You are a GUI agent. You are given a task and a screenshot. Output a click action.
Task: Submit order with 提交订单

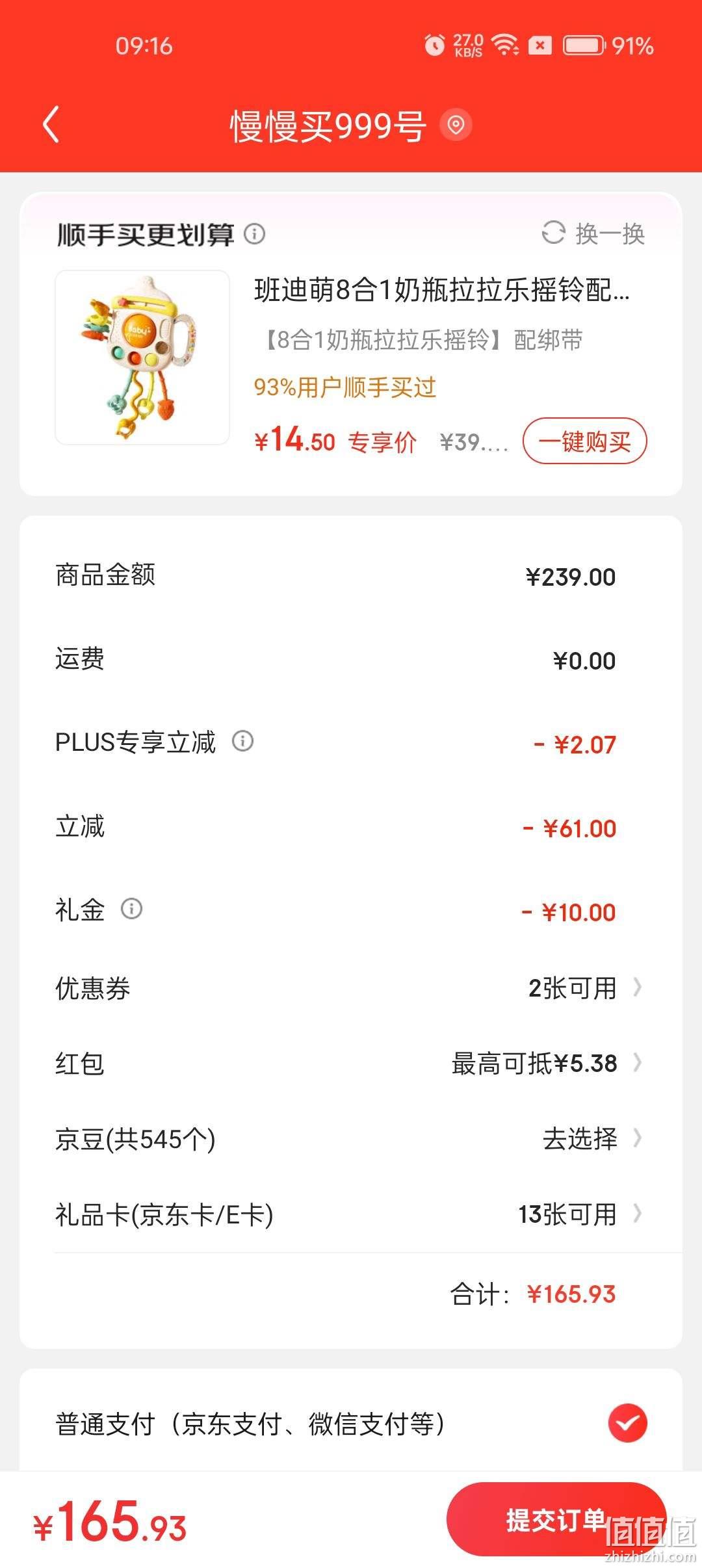coord(556,1519)
